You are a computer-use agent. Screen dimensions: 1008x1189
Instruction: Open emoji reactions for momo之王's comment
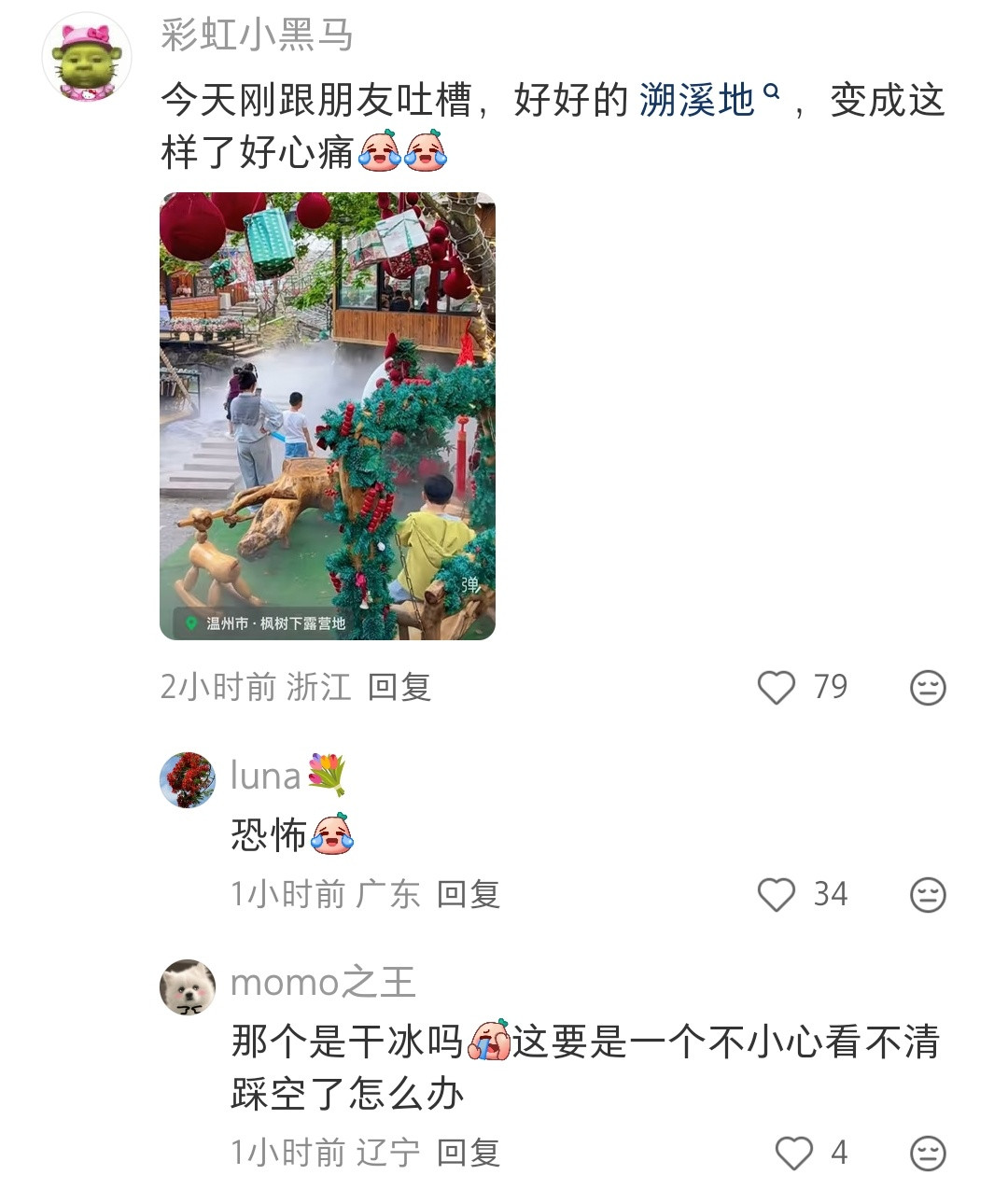pyautogui.click(x=927, y=1154)
